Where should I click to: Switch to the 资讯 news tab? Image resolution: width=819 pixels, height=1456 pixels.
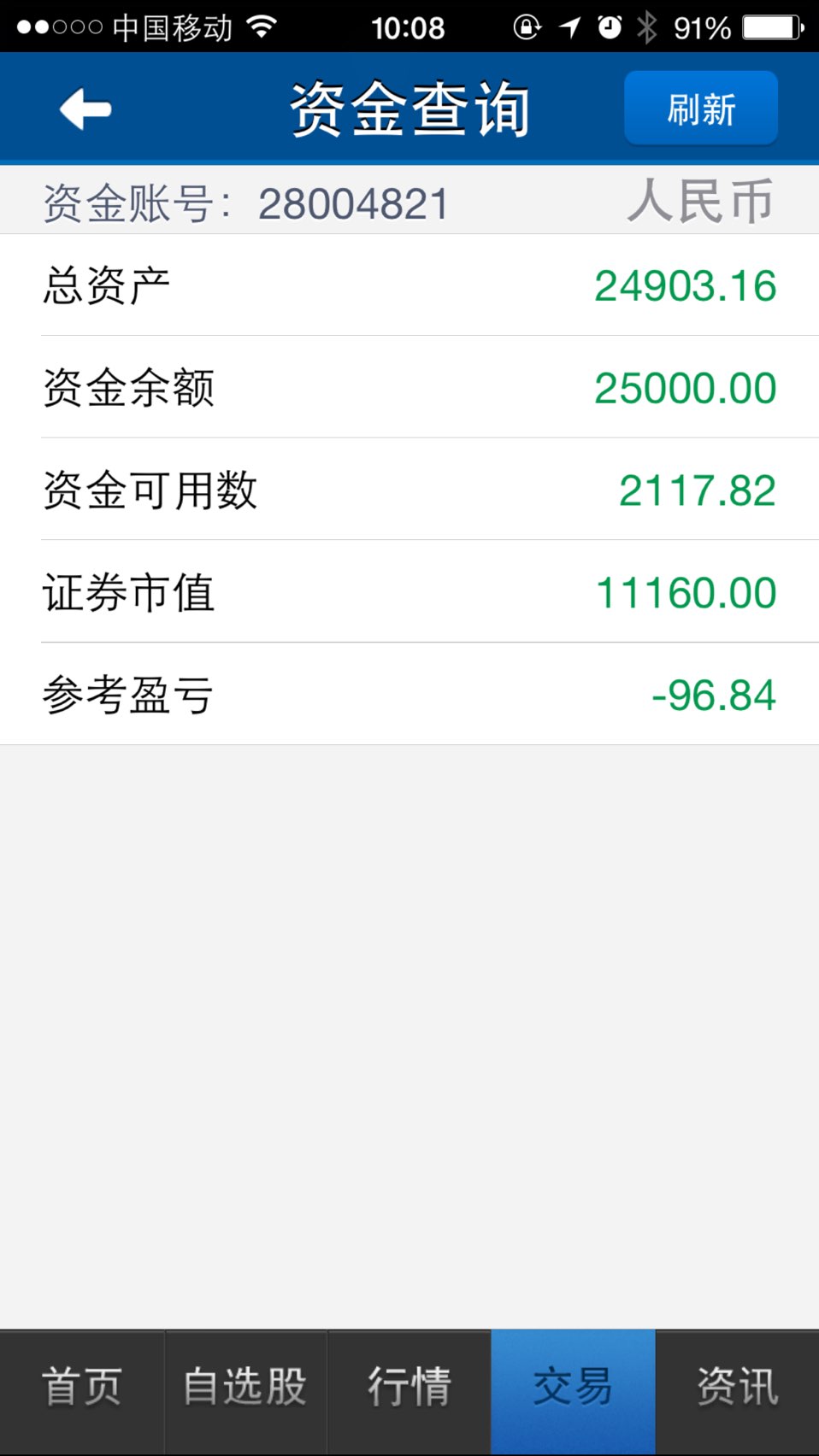coord(738,1392)
